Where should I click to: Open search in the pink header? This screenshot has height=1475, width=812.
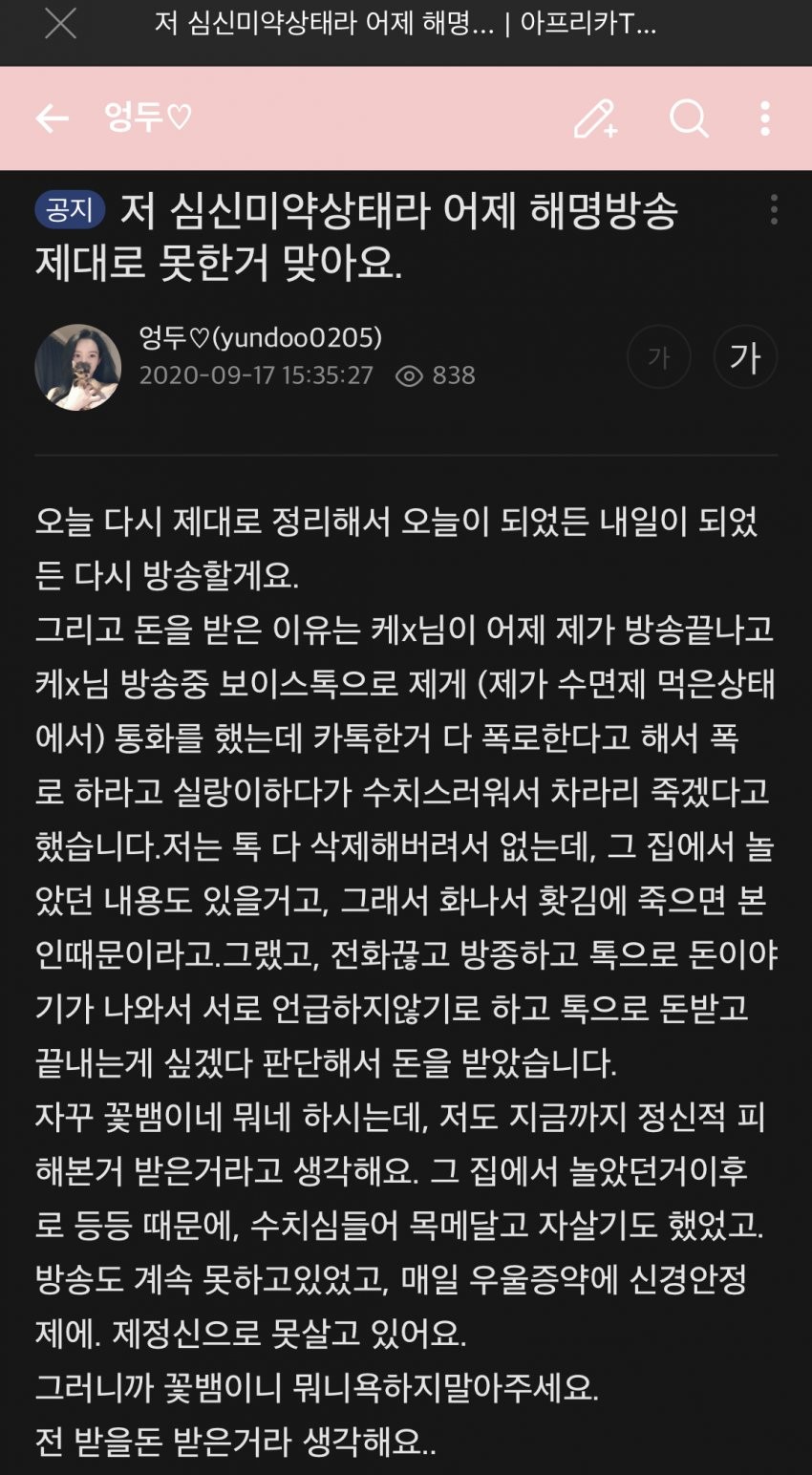click(689, 119)
